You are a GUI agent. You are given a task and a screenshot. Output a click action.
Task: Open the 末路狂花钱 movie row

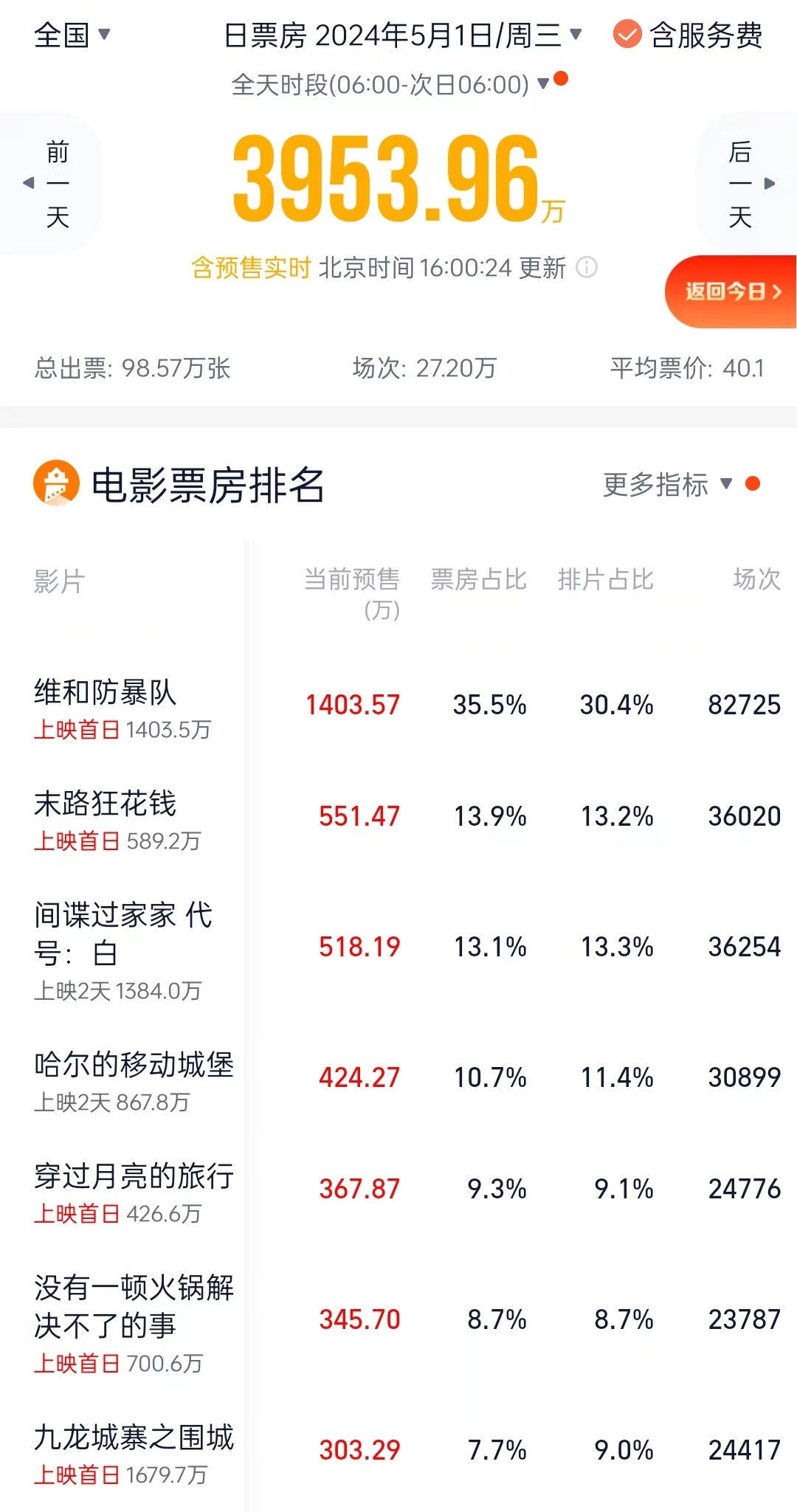pyautogui.click(x=398, y=818)
